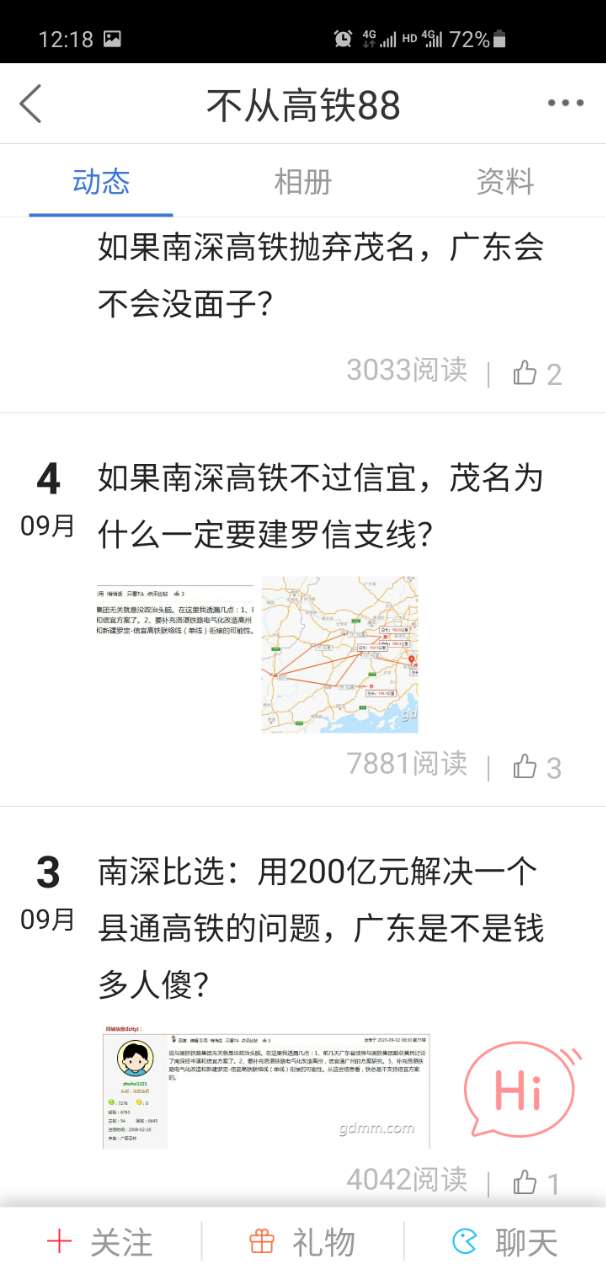Tap the floating Hi greeting bubble

[521, 1092]
